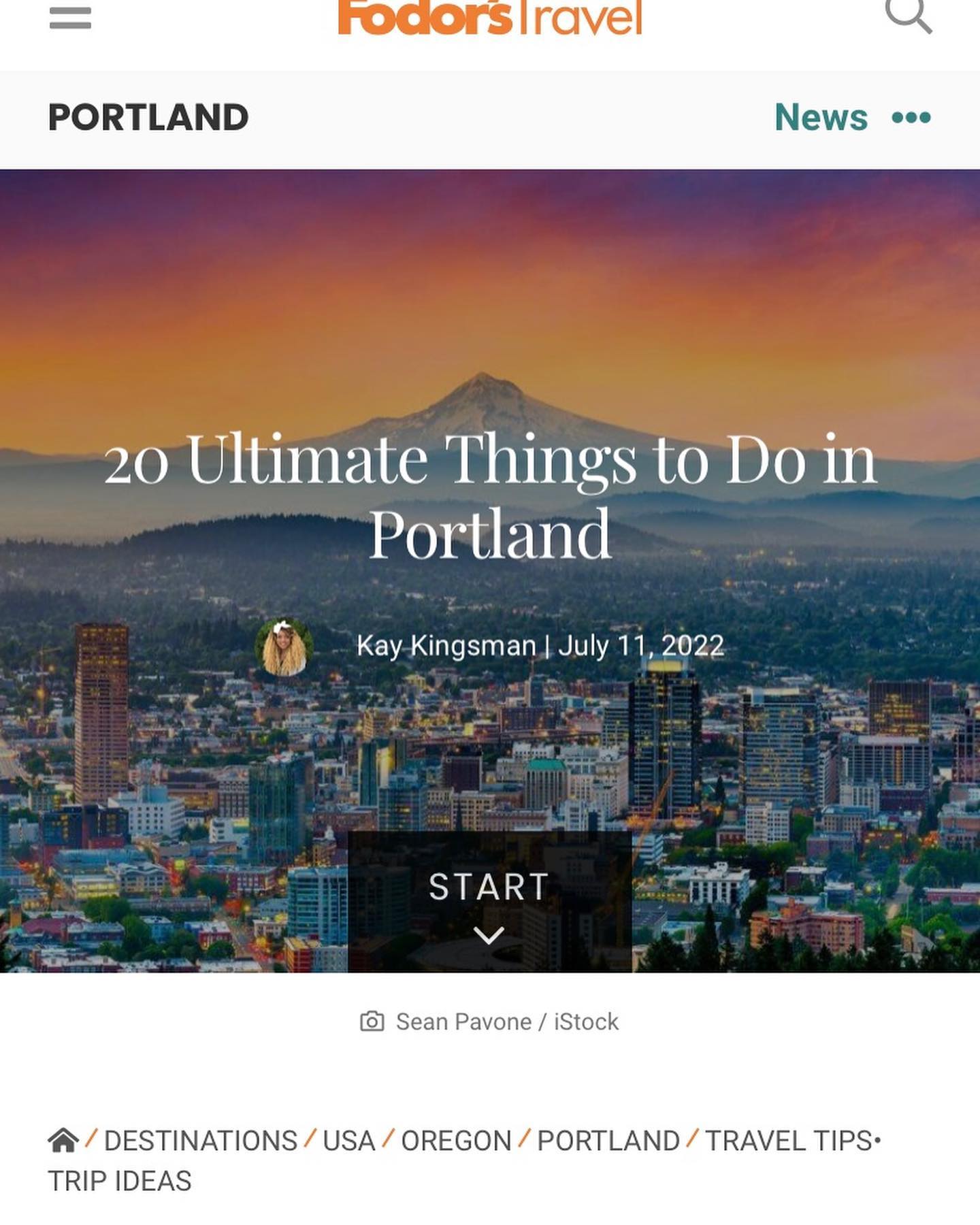Open OREGON breadcrumb link
This screenshot has width=980, height=1225.
[x=456, y=1141]
